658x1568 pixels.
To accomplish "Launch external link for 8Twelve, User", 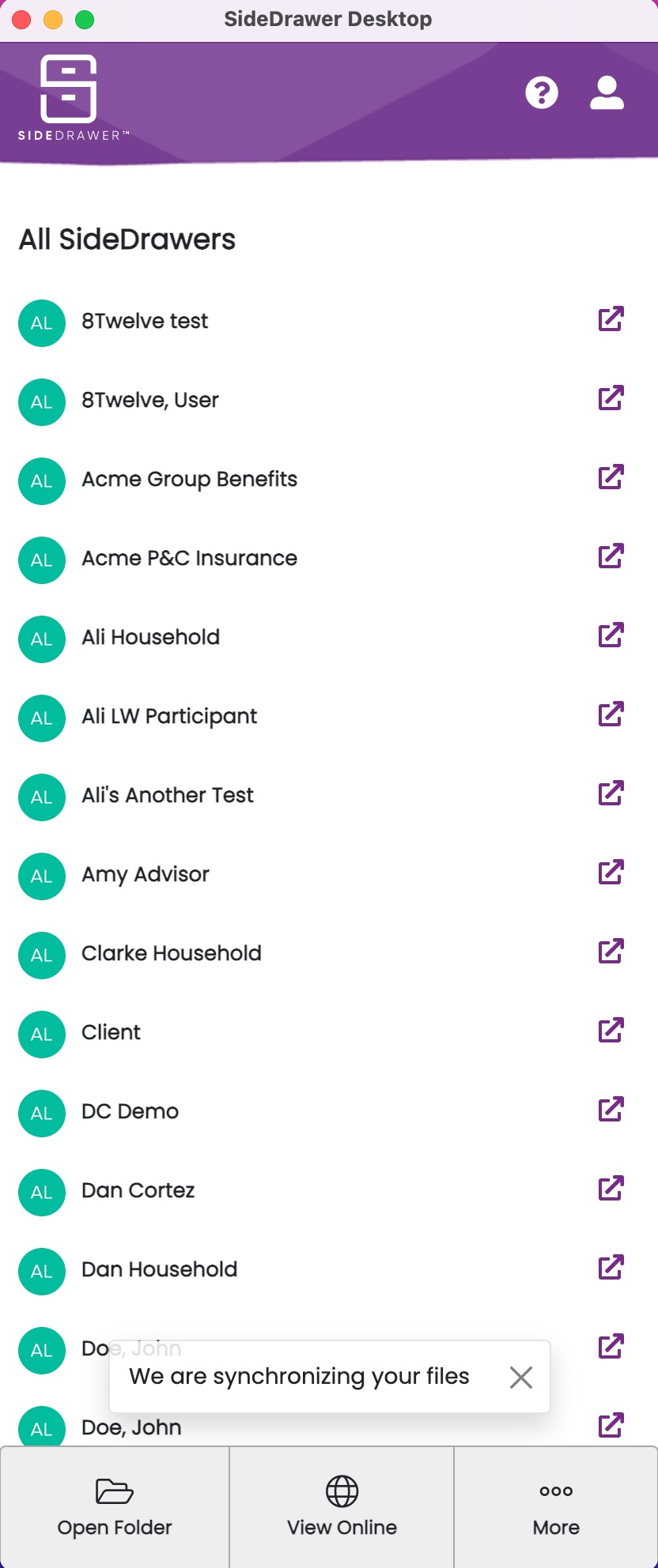I will click(611, 398).
